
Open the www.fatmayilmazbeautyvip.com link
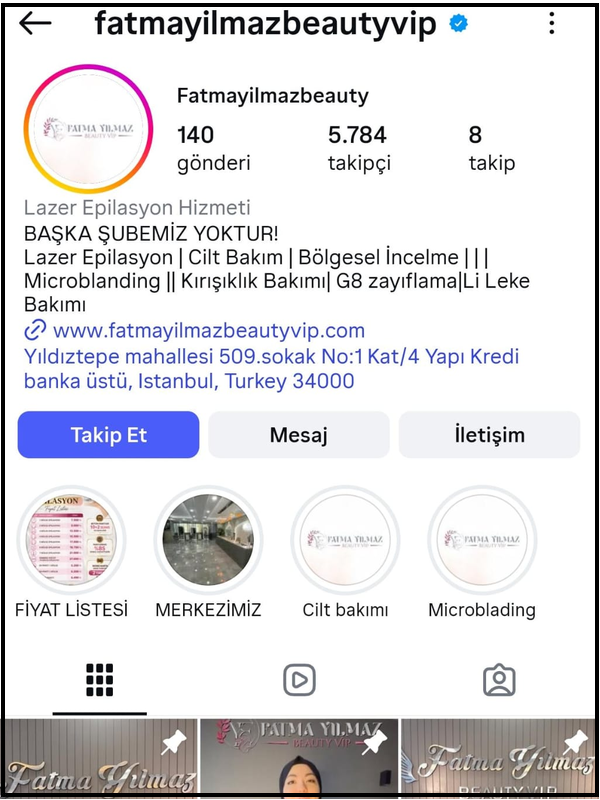click(208, 330)
